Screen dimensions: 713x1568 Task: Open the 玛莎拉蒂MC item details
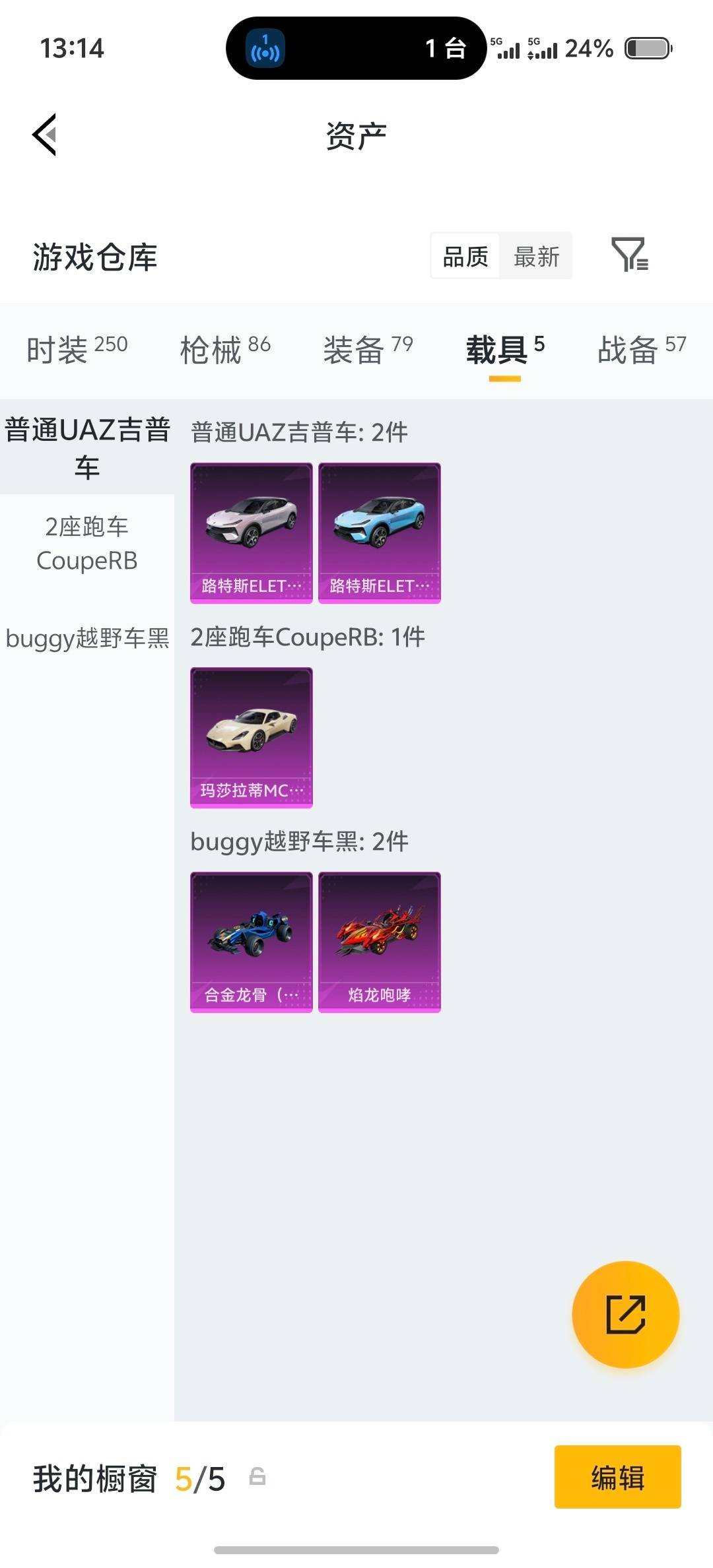click(x=250, y=737)
